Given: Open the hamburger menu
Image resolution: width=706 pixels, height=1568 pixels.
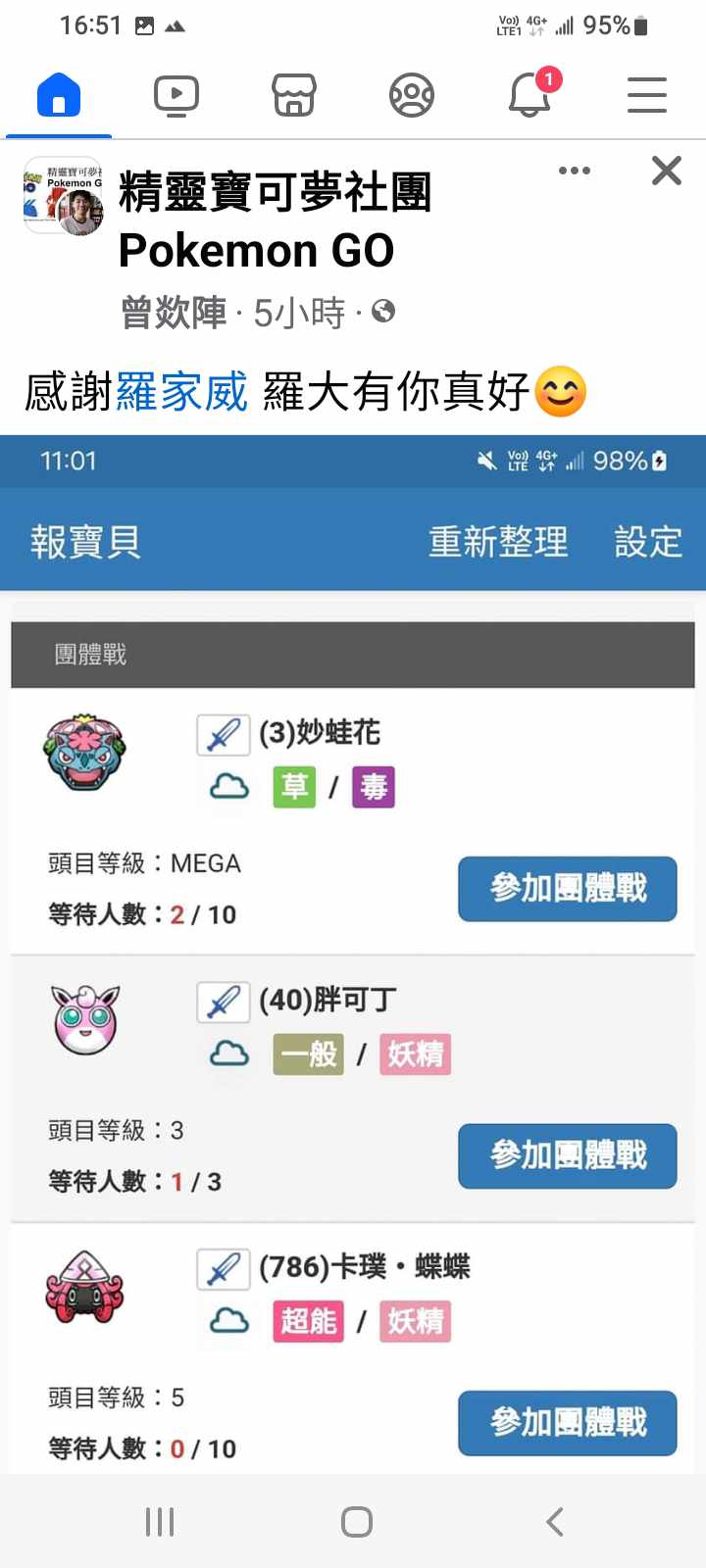Looking at the screenshot, I should pyautogui.click(x=647, y=96).
